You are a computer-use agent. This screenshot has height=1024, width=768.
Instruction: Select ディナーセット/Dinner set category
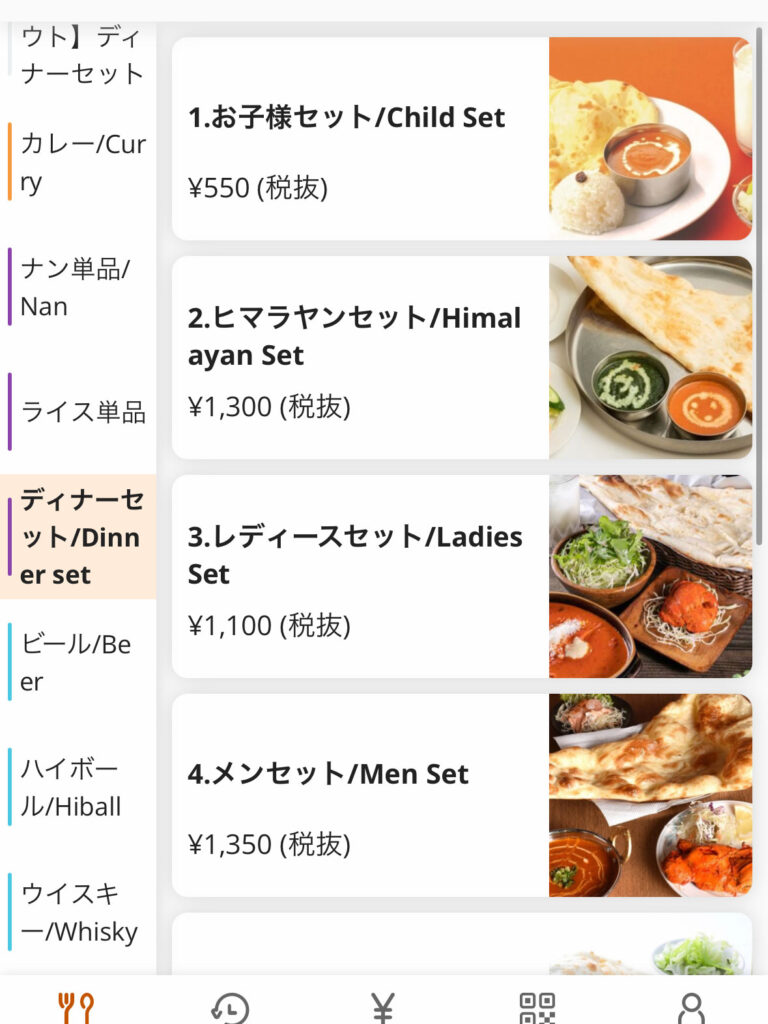click(x=80, y=537)
